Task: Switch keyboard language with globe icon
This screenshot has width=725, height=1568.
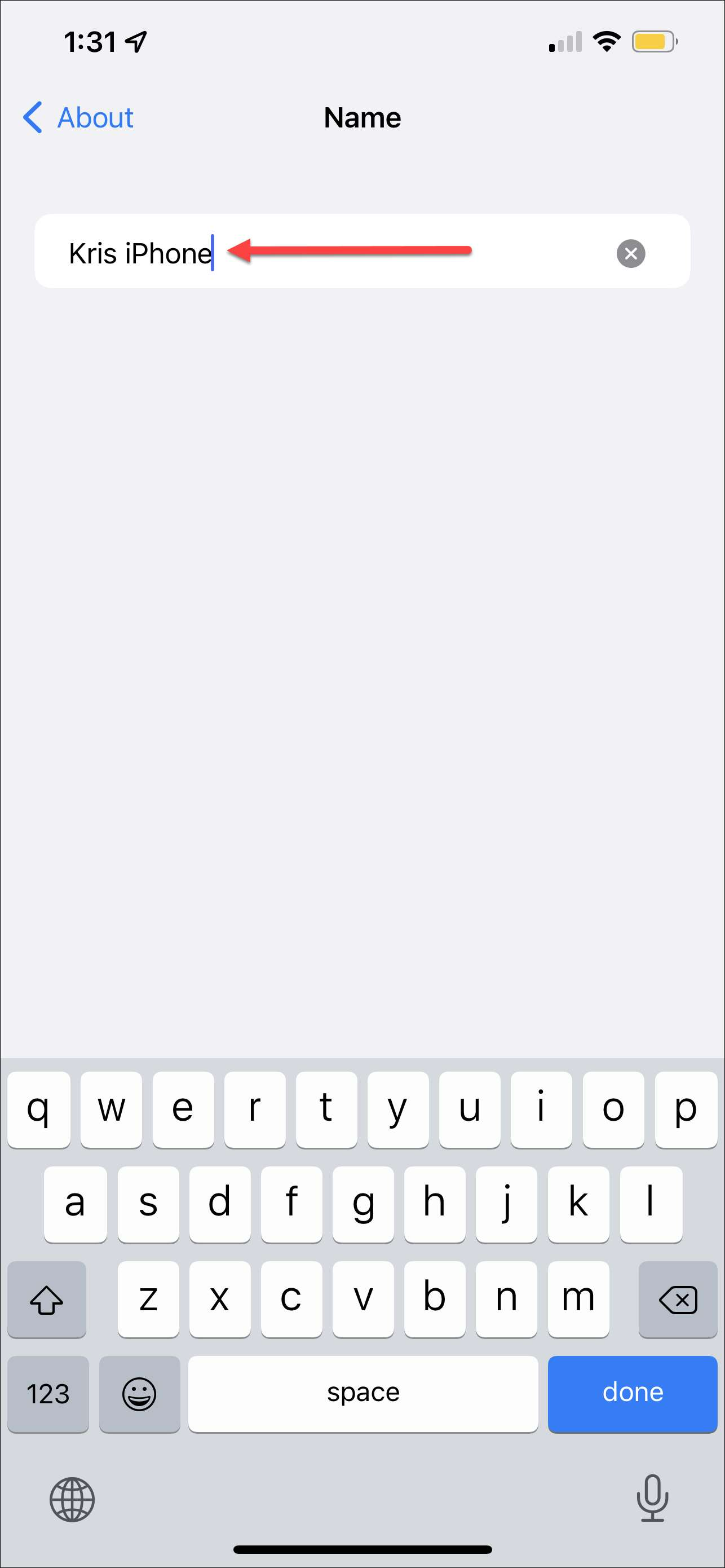Action: 72,1499
